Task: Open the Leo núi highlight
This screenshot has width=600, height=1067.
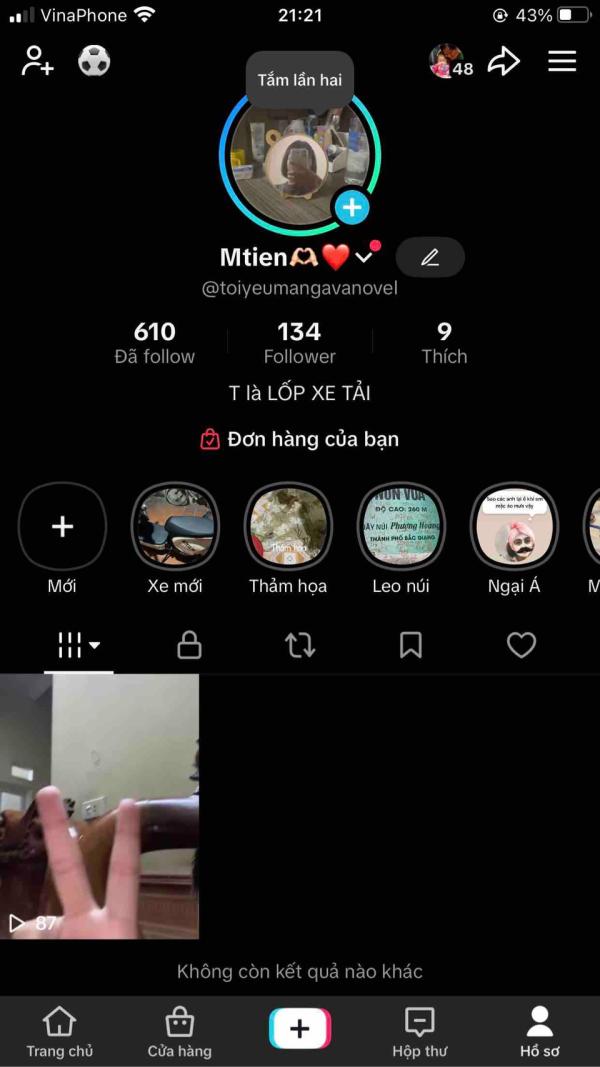Action: pos(401,538)
